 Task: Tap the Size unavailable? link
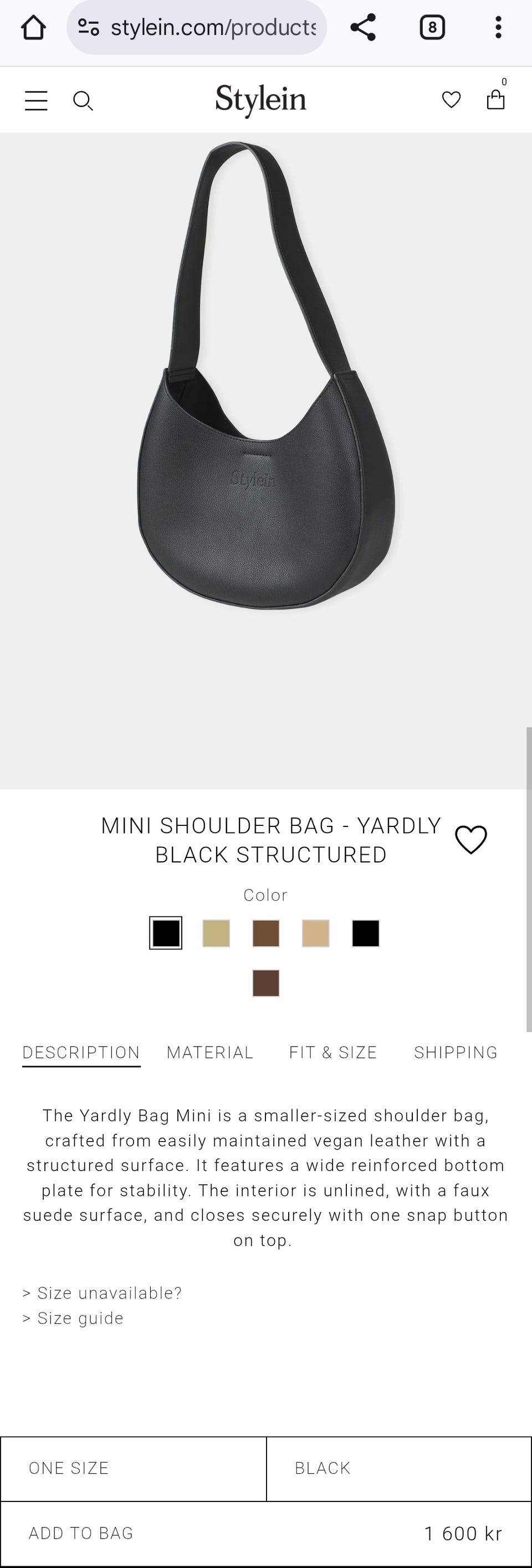click(109, 1293)
